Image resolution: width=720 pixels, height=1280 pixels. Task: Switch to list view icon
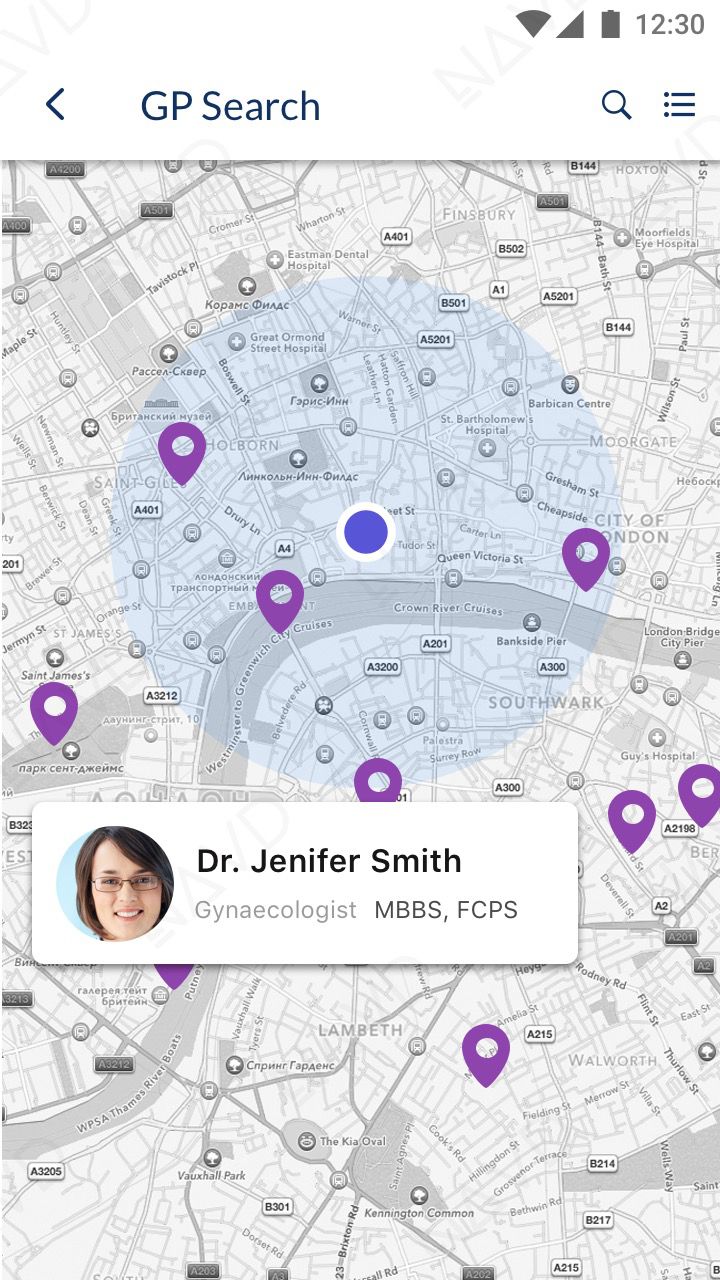679,104
